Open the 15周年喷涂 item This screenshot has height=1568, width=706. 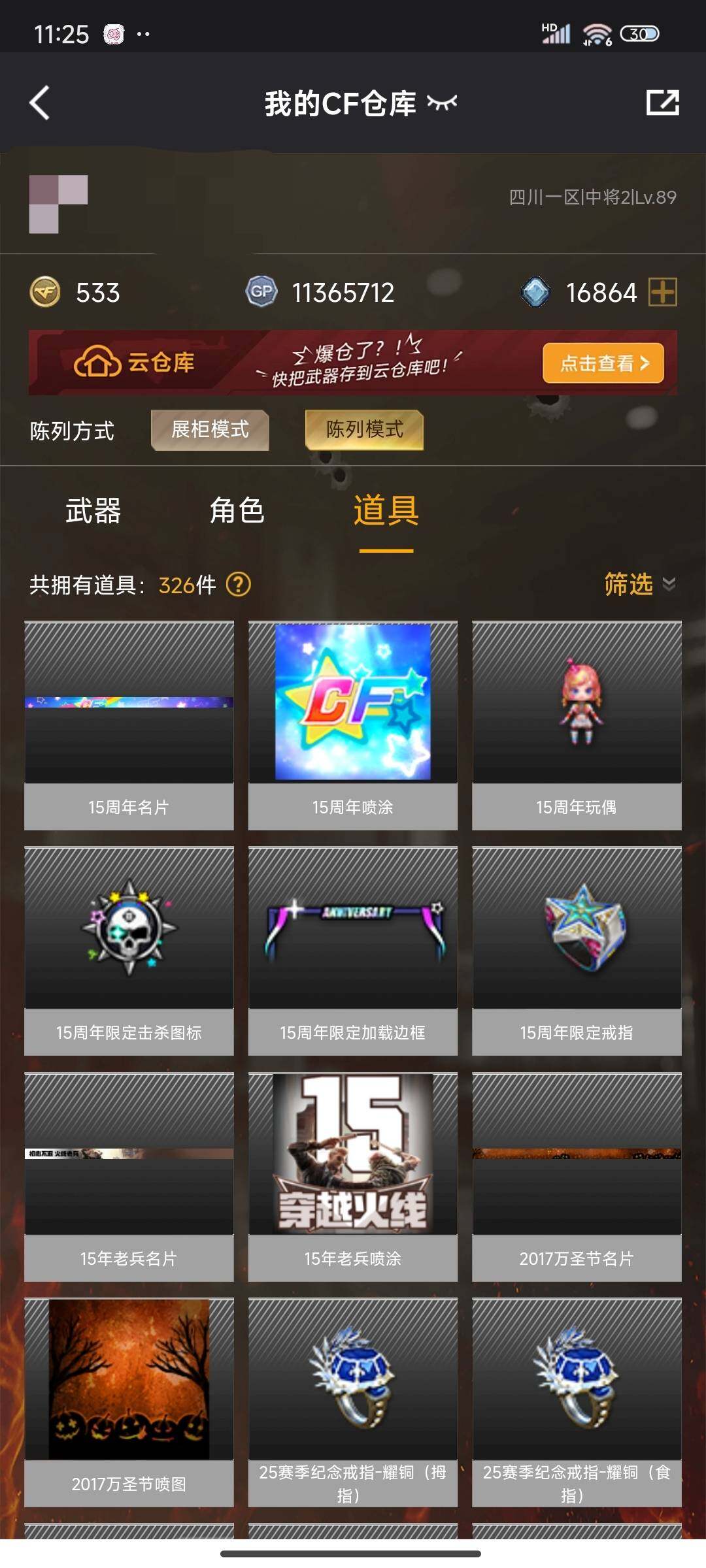pyautogui.click(x=352, y=725)
